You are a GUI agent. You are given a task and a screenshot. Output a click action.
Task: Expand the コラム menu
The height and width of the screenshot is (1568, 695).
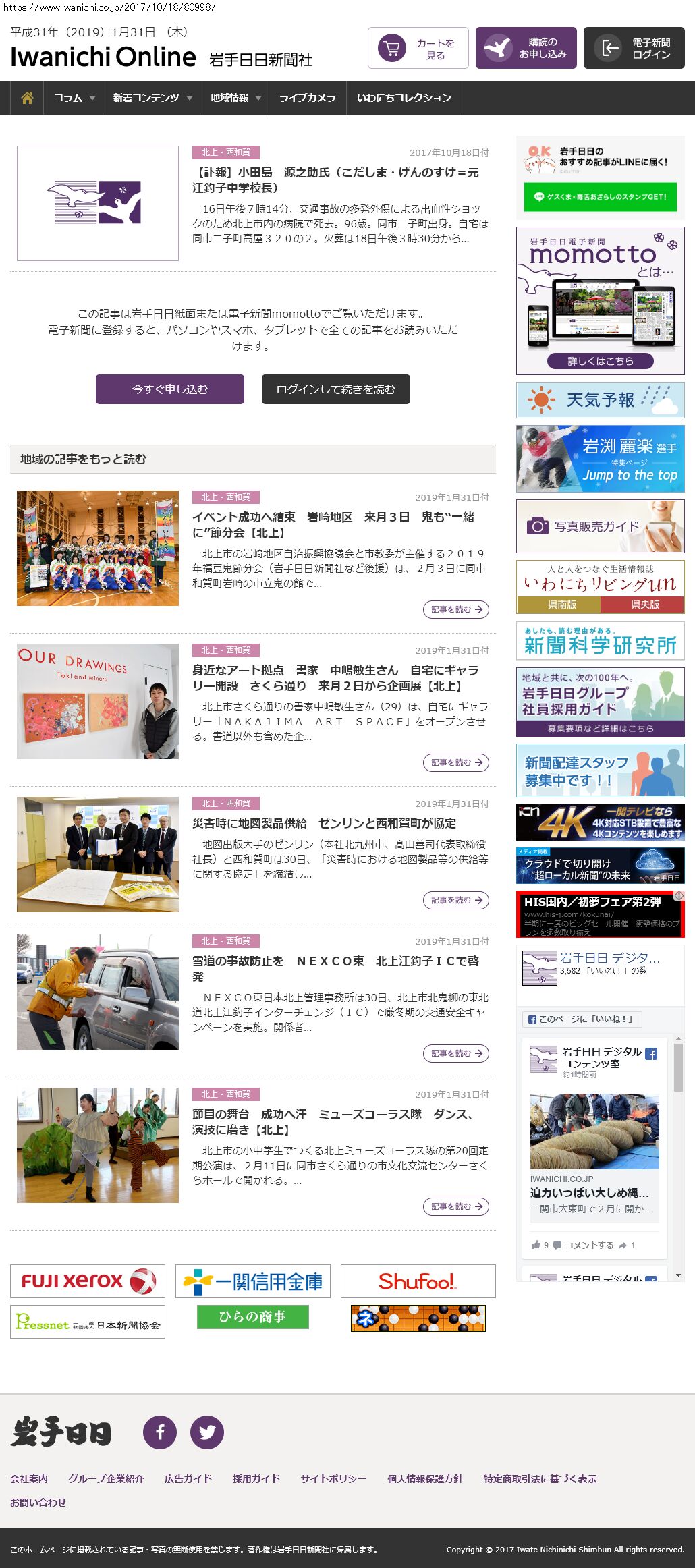point(74,98)
